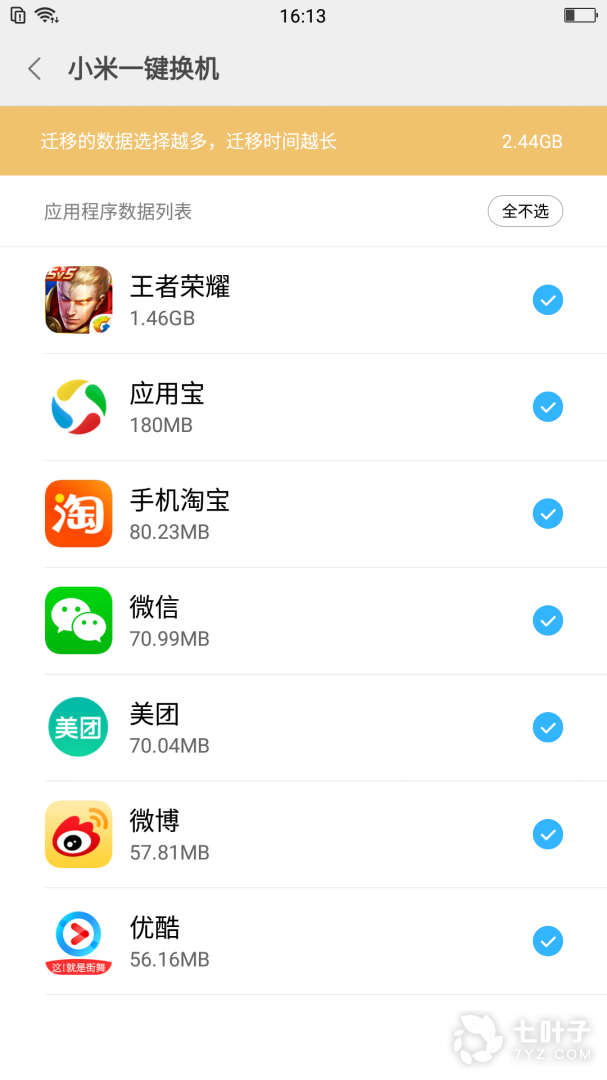
Task: Uncheck 王者荣耀 from the migration list
Action: pos(548,300)
